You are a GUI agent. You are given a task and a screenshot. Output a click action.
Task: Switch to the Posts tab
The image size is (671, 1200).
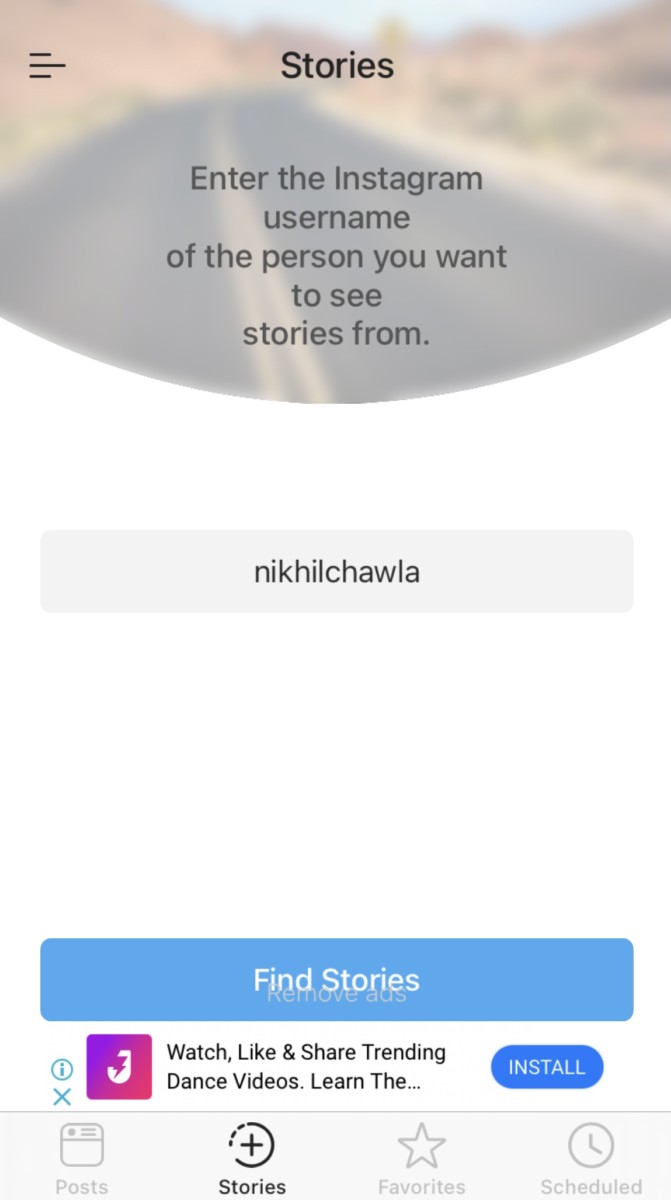pyautogui.click(x=82, y=1158)
